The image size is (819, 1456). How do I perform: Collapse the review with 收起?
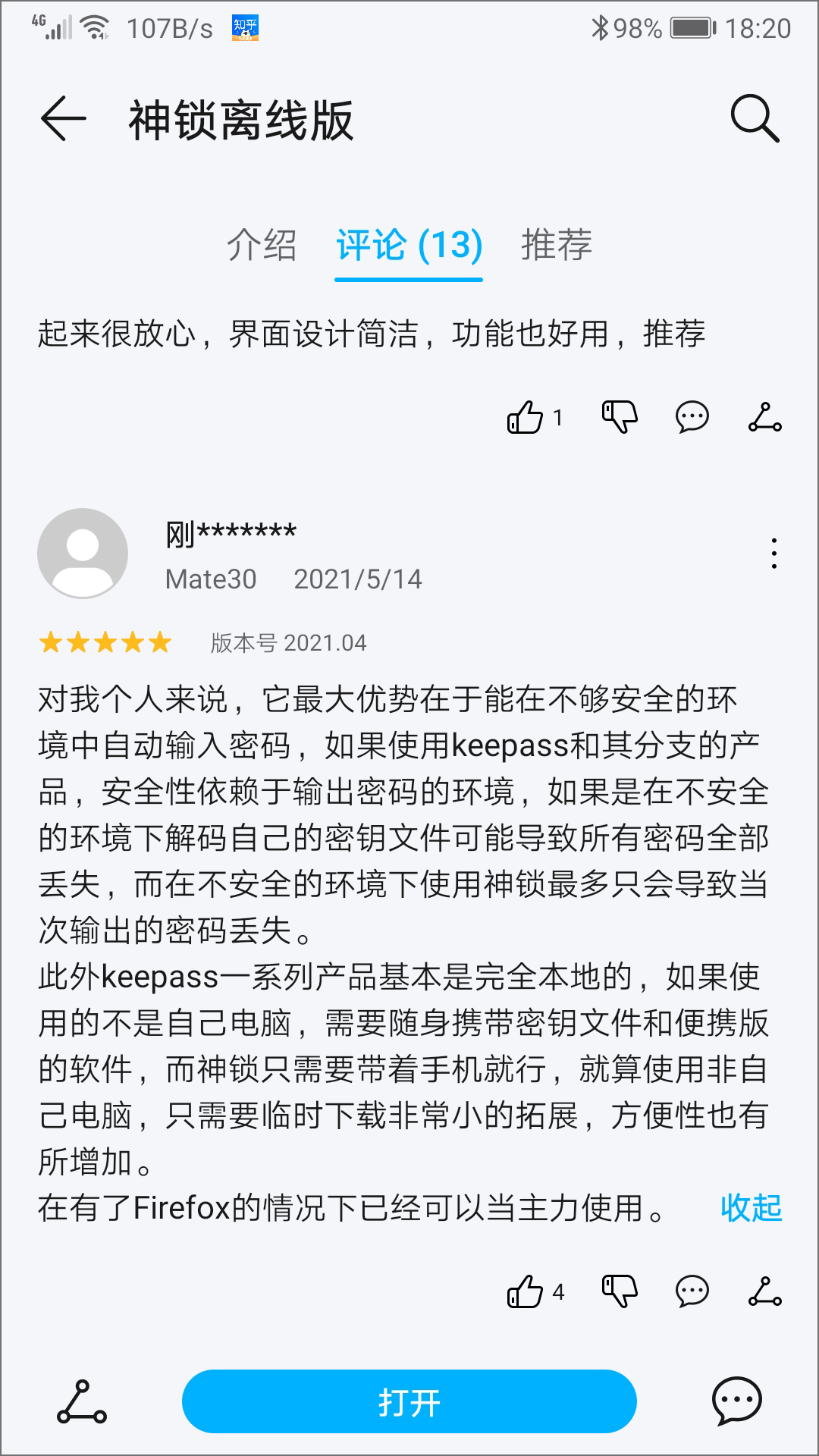[751, 1208]
